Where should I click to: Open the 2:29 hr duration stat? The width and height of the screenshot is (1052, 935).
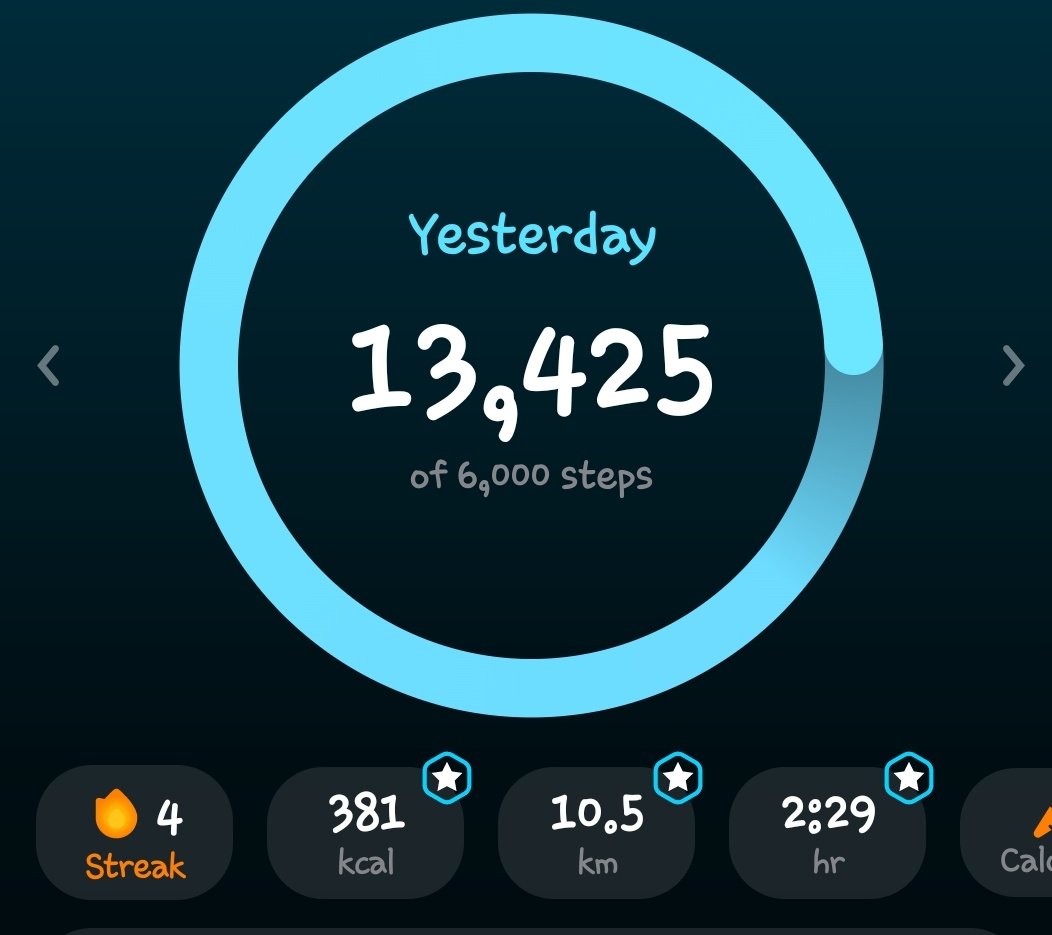tap(828, 833)
